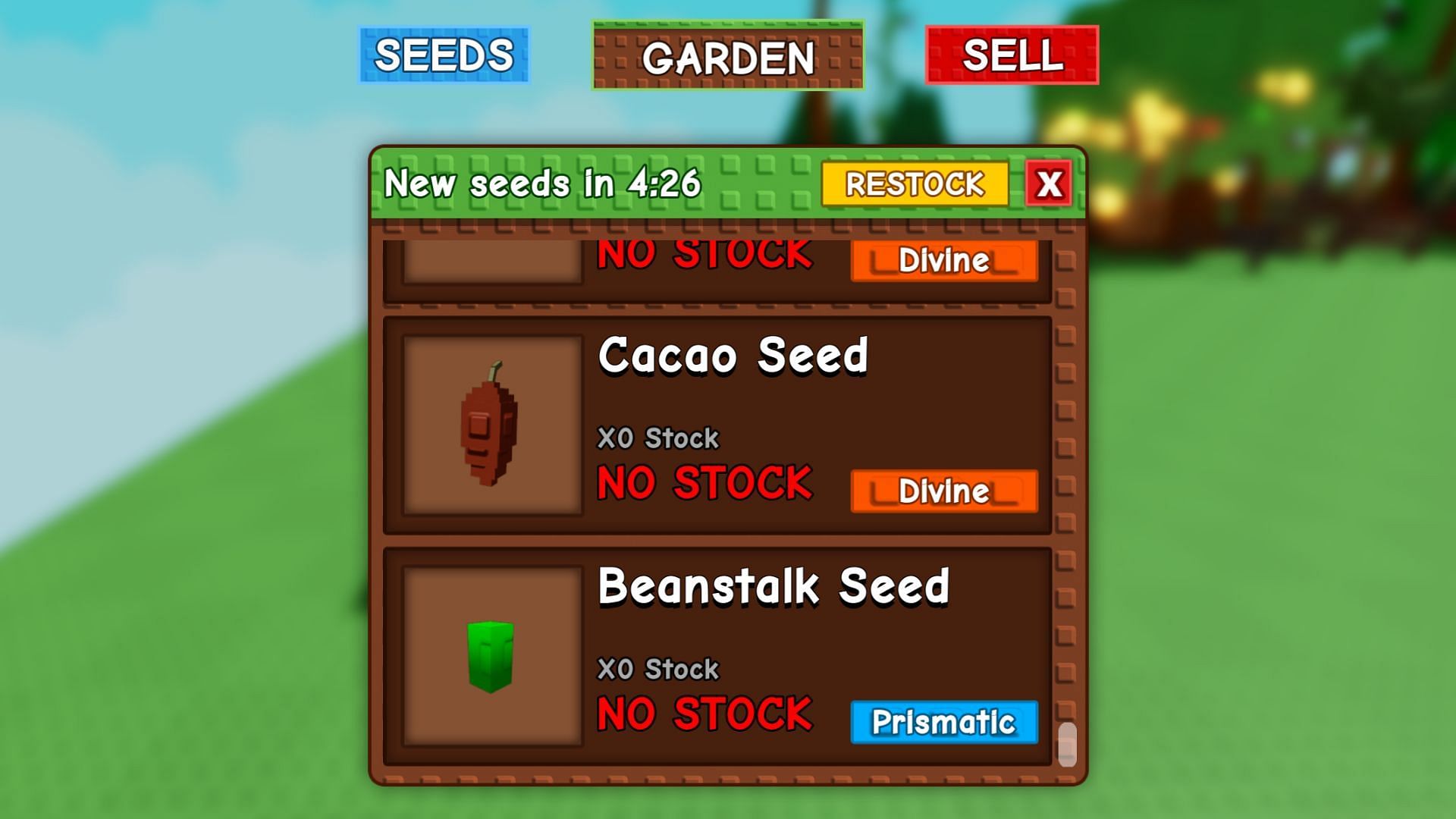Select the Cacao Seed card
The image size is (1456, 819).
(x=717, y=425)
